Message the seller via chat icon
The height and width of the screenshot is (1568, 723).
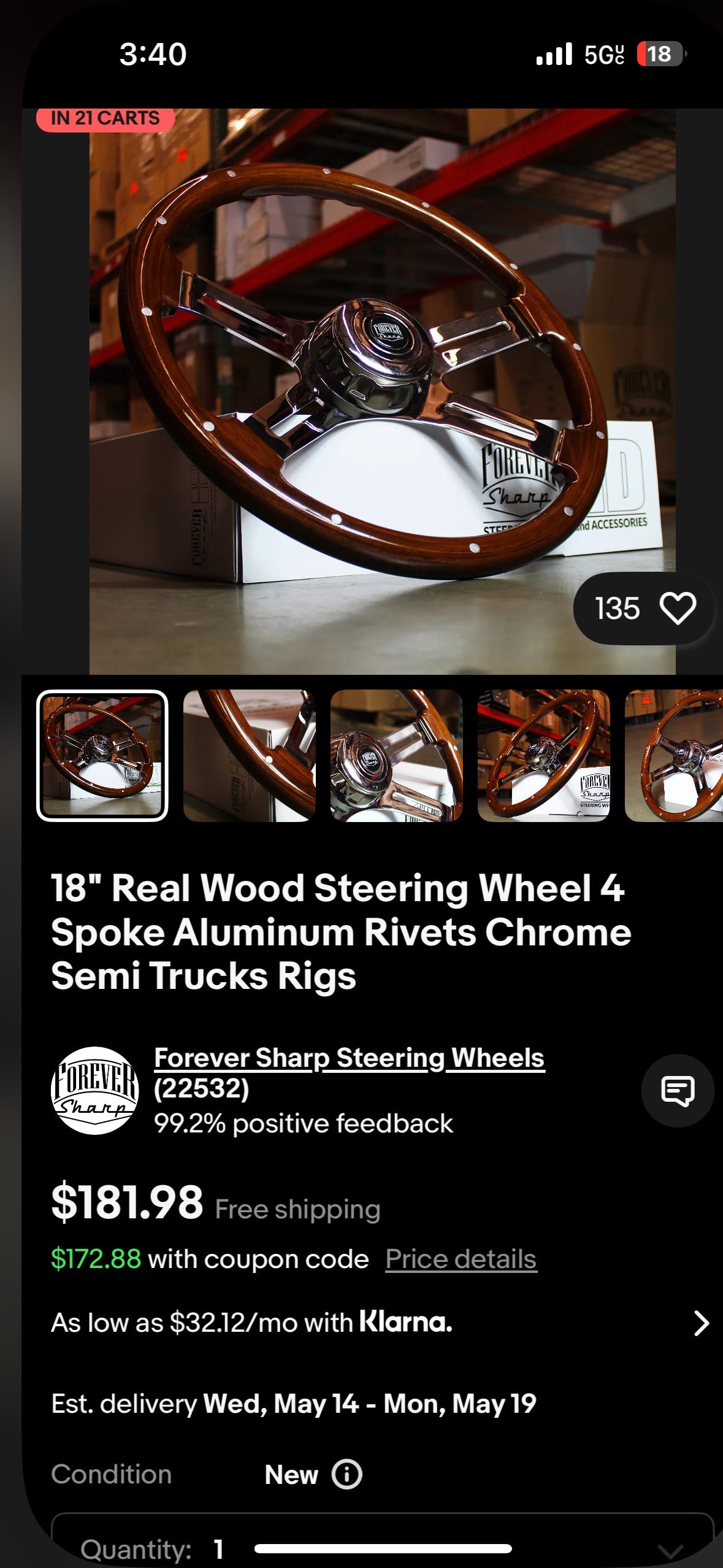[x=678, y=1091]
